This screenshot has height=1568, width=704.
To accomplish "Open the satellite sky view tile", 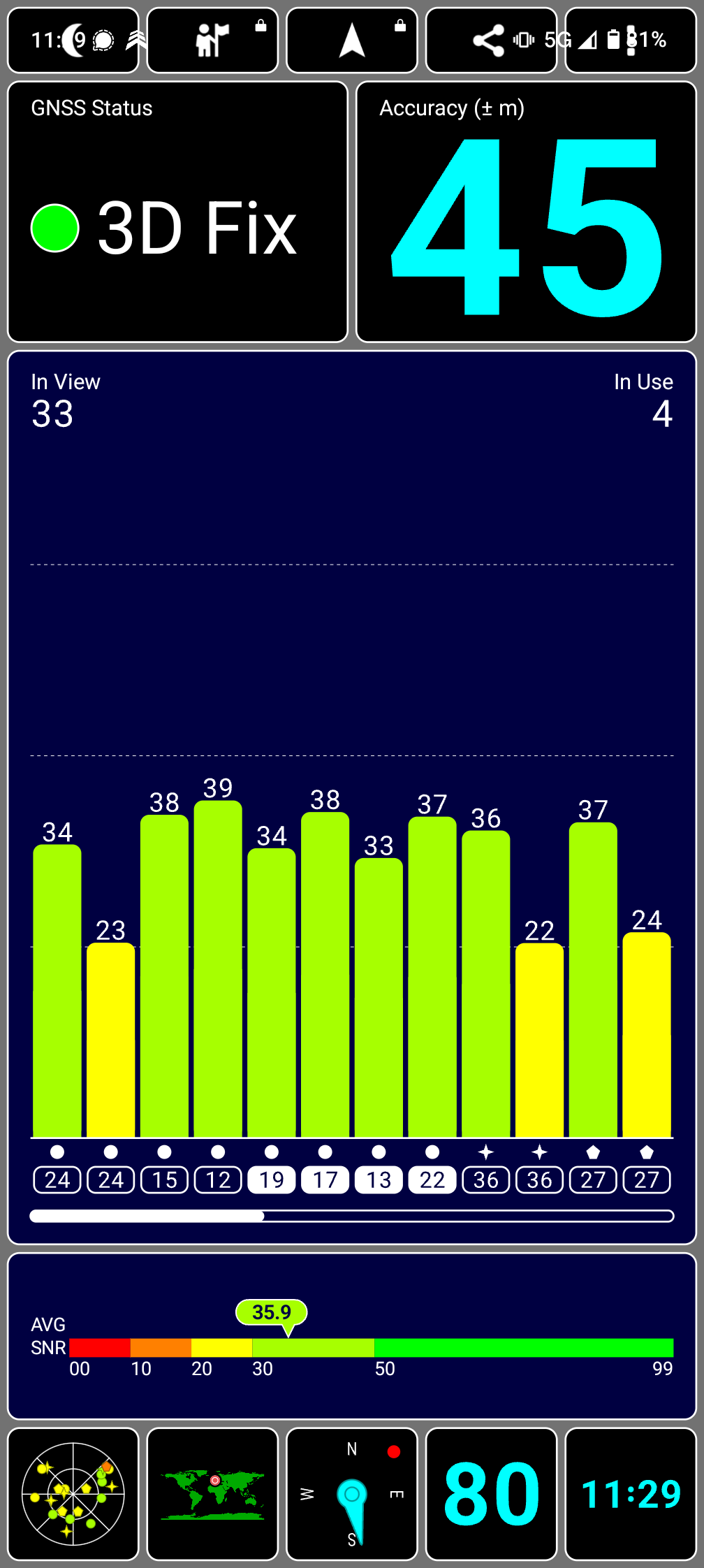I will [73, 1493].
